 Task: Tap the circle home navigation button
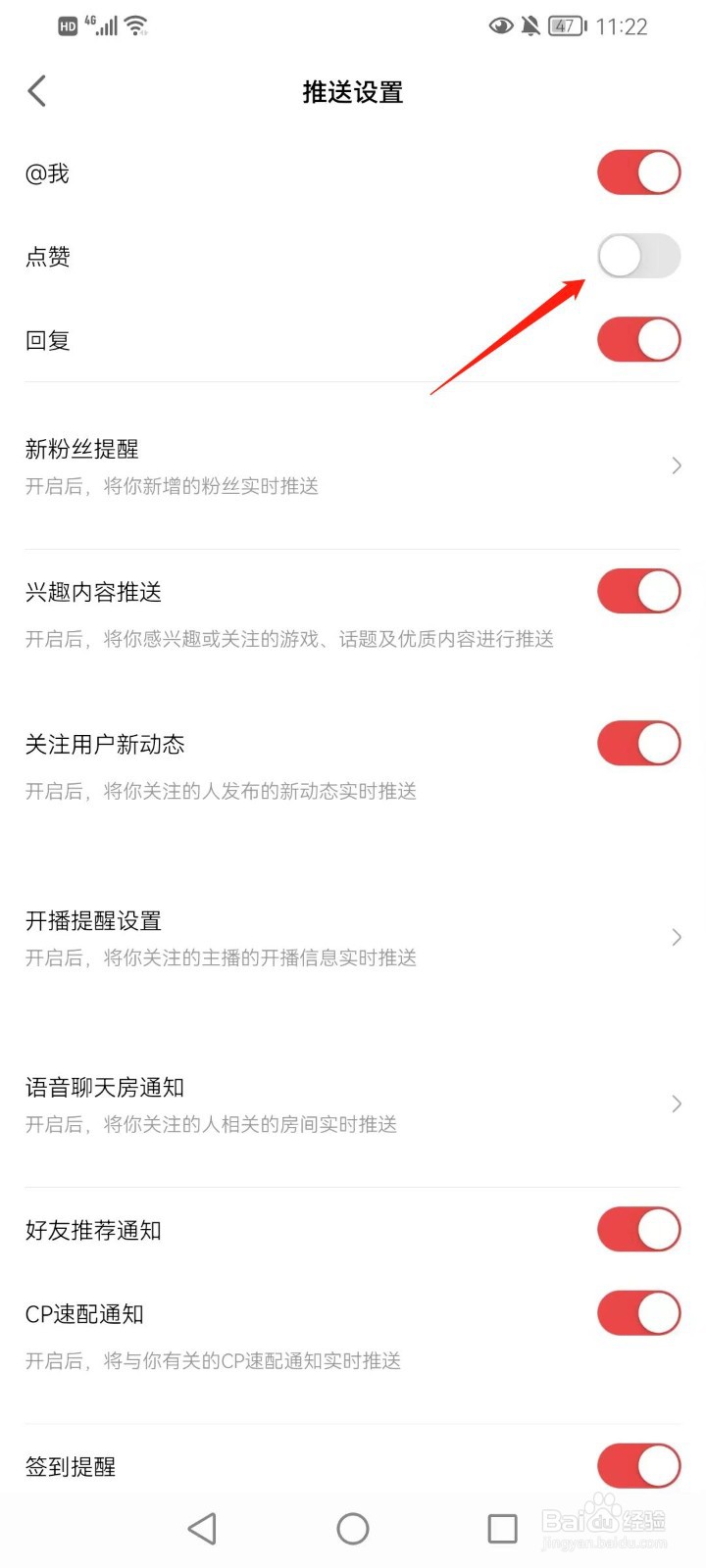(x=352, y=1527)
